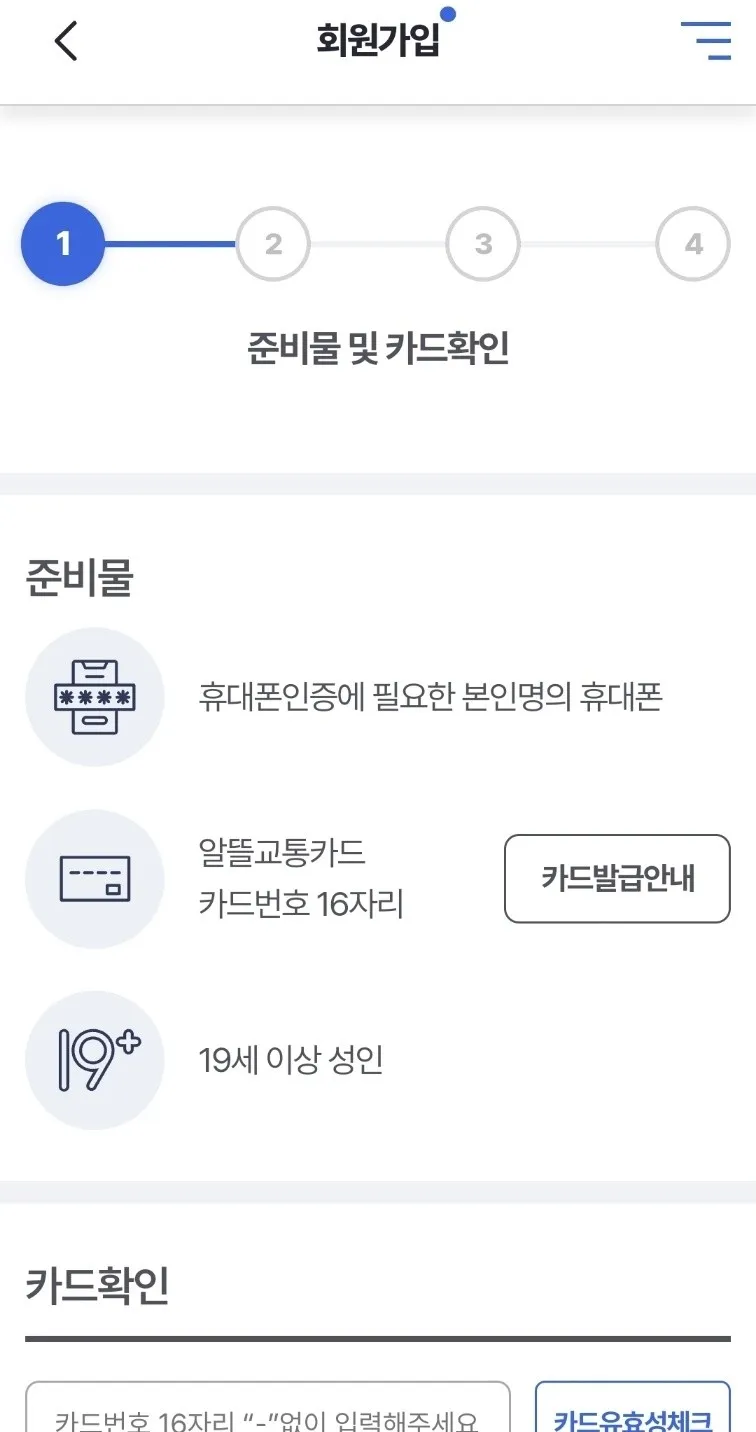Tap the 카드유효성체크 button

click(632, 1412)
